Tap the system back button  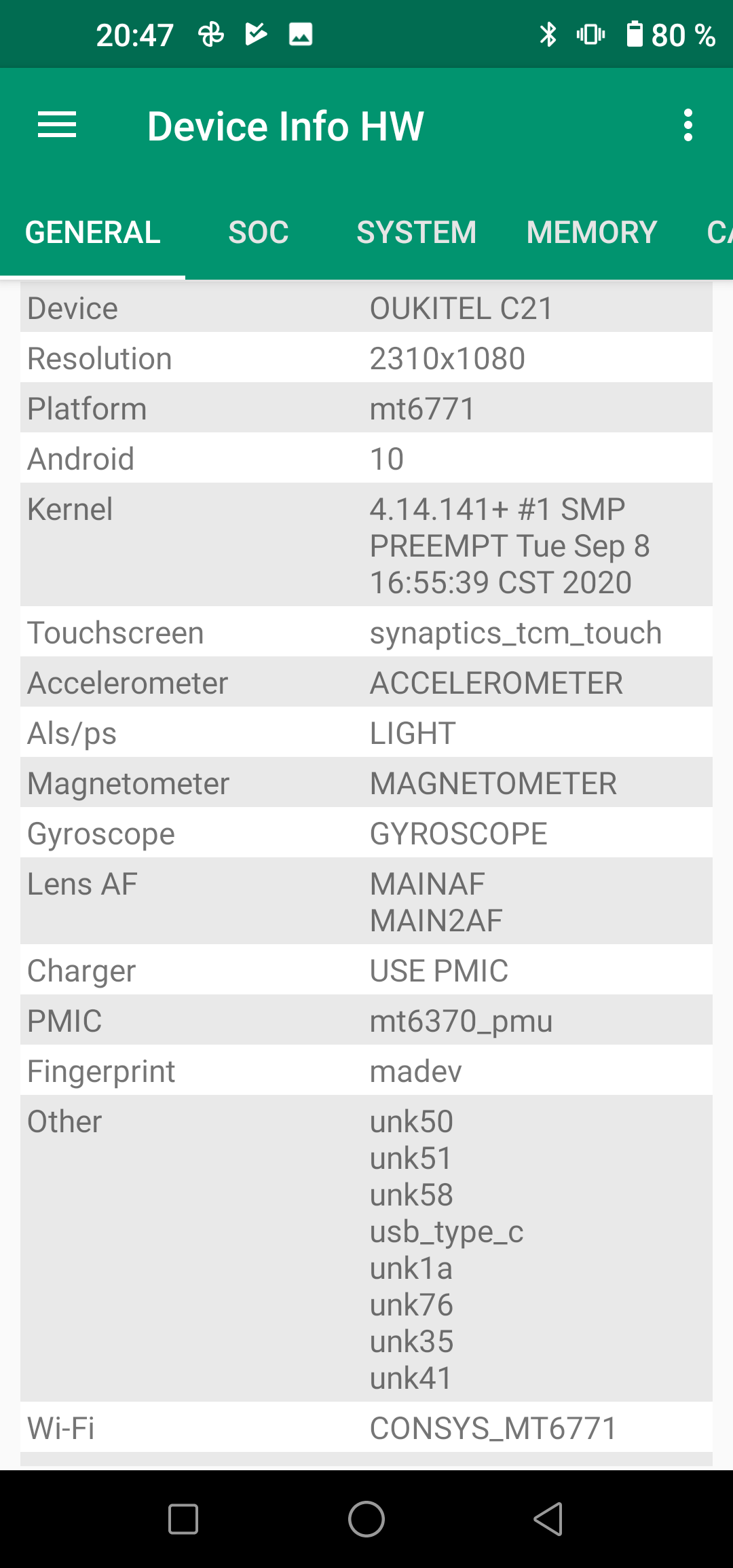pos(548,1519)
